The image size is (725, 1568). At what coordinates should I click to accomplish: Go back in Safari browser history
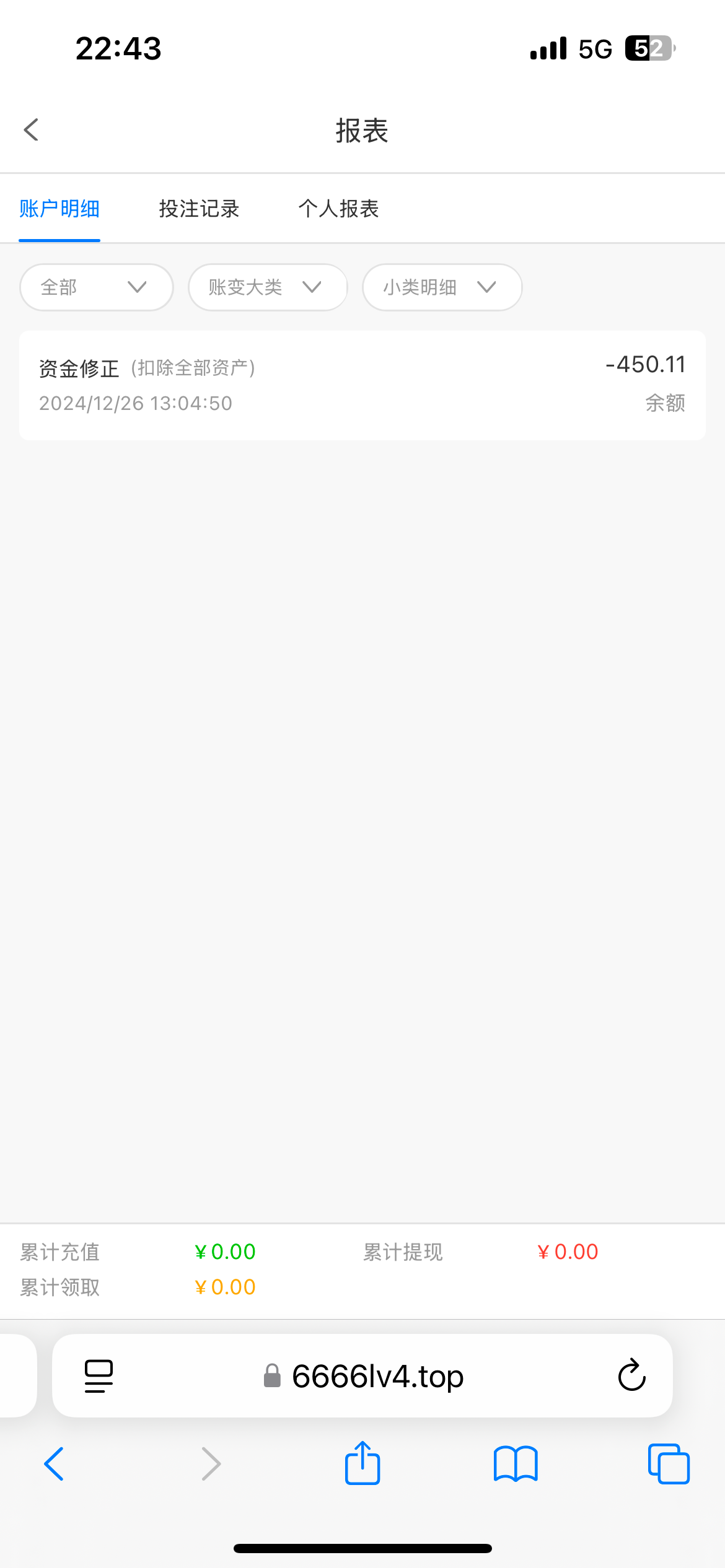tap(54, 1464)
